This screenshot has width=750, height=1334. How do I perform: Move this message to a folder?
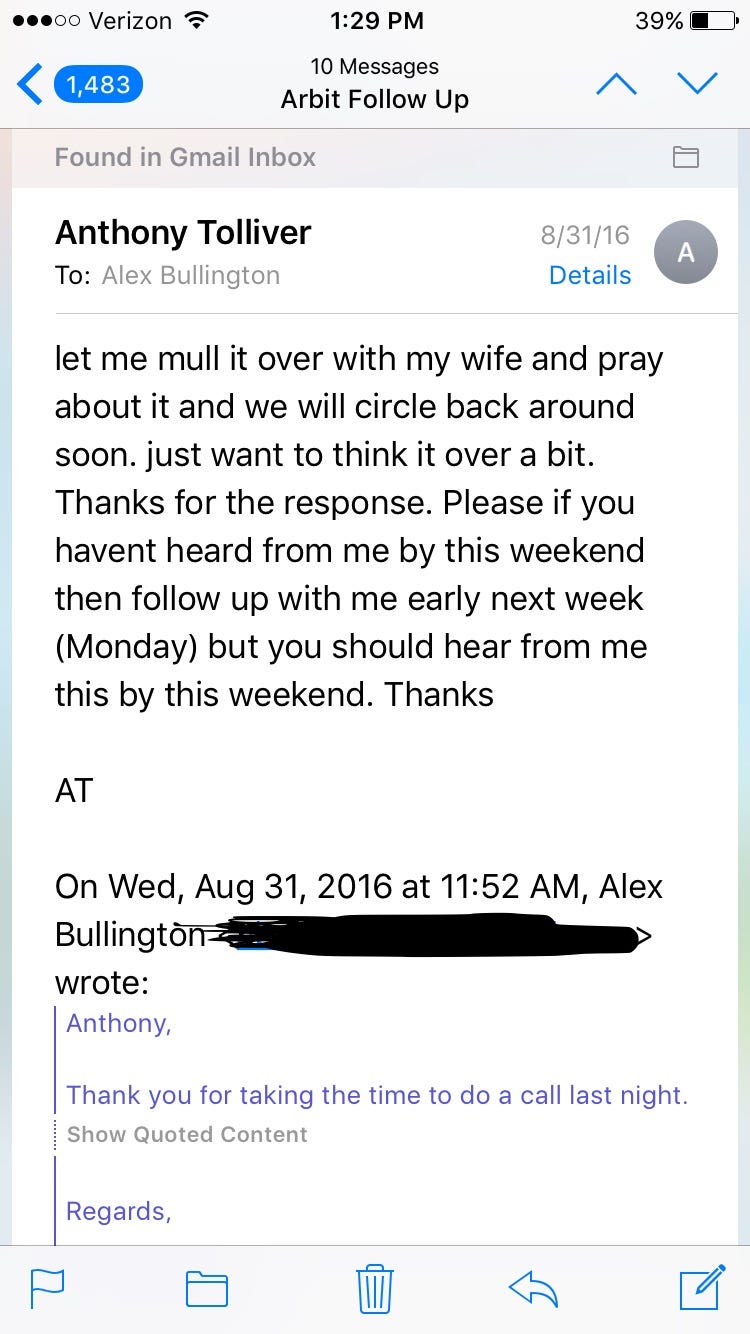point(207,1288)
